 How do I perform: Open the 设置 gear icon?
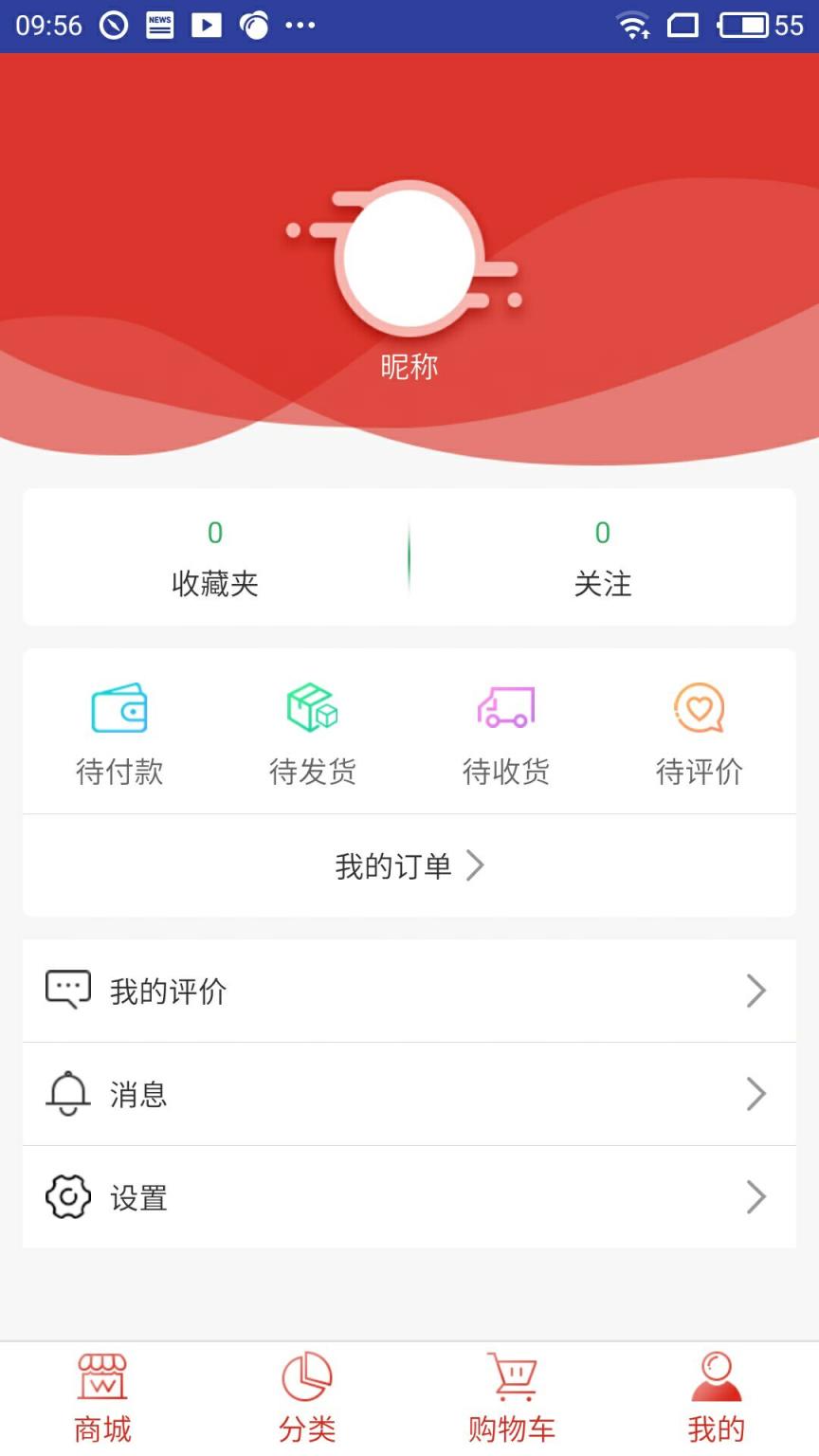coord(66,1196)
